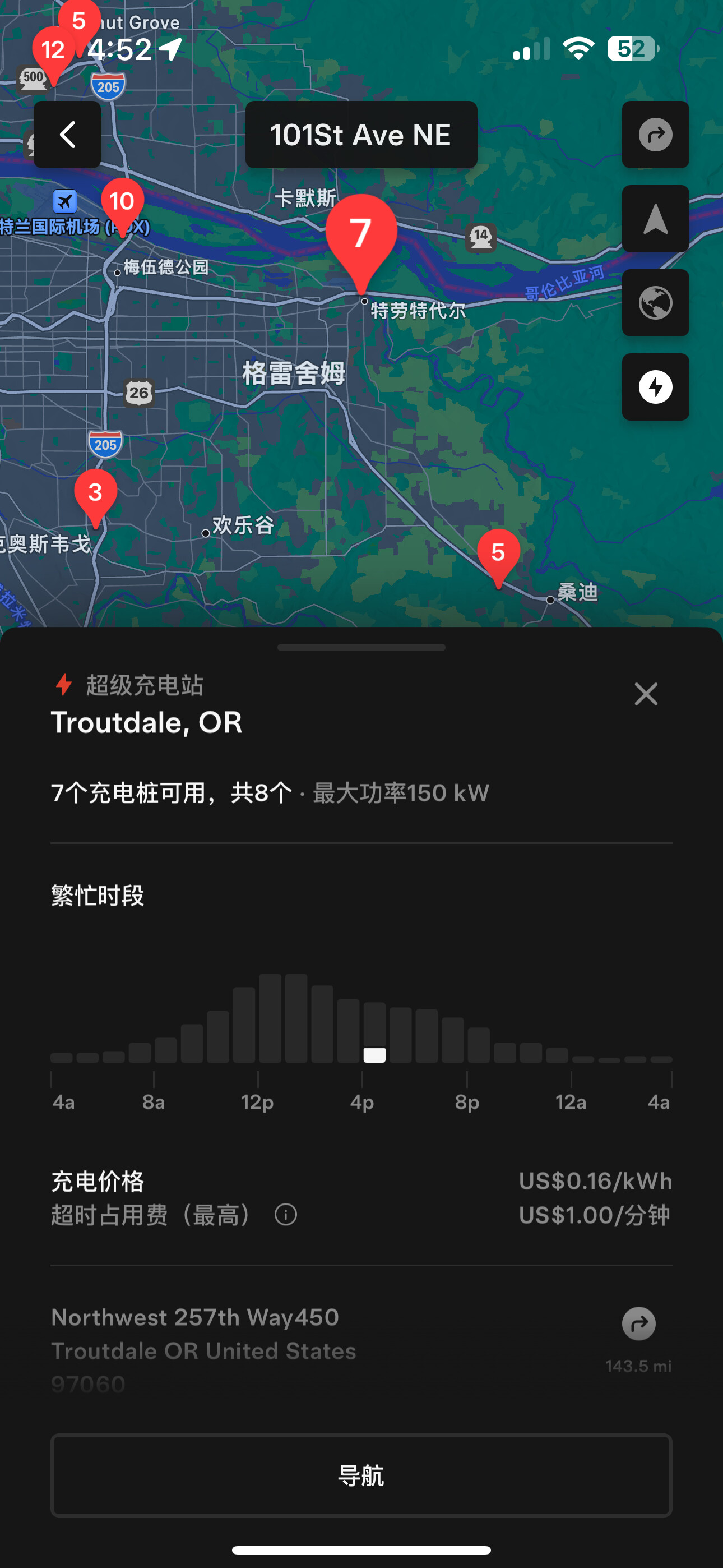Switch map view with globe button
723x1568 pixels.
coord(655,303)
